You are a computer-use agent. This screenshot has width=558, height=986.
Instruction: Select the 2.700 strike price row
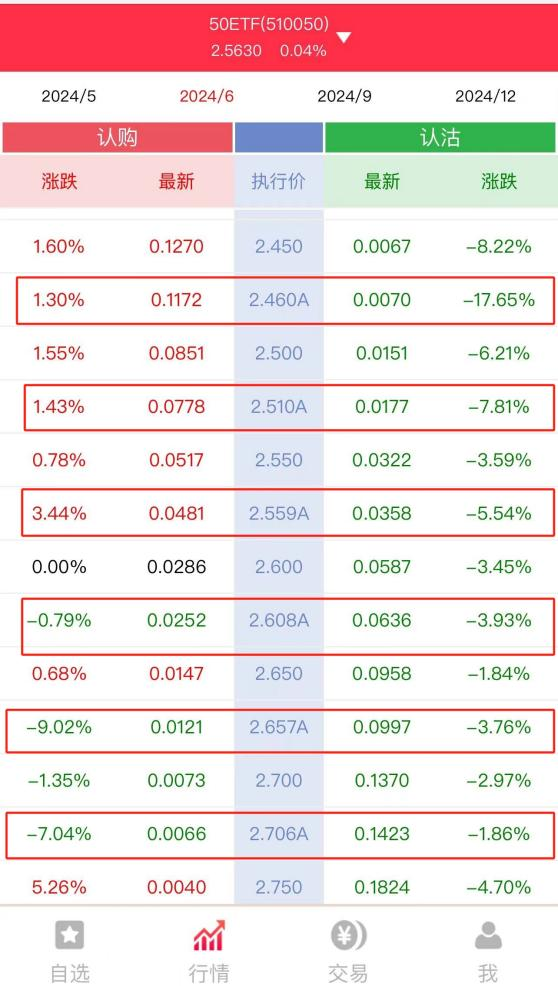pyautogui.click(x=279, y=780)
